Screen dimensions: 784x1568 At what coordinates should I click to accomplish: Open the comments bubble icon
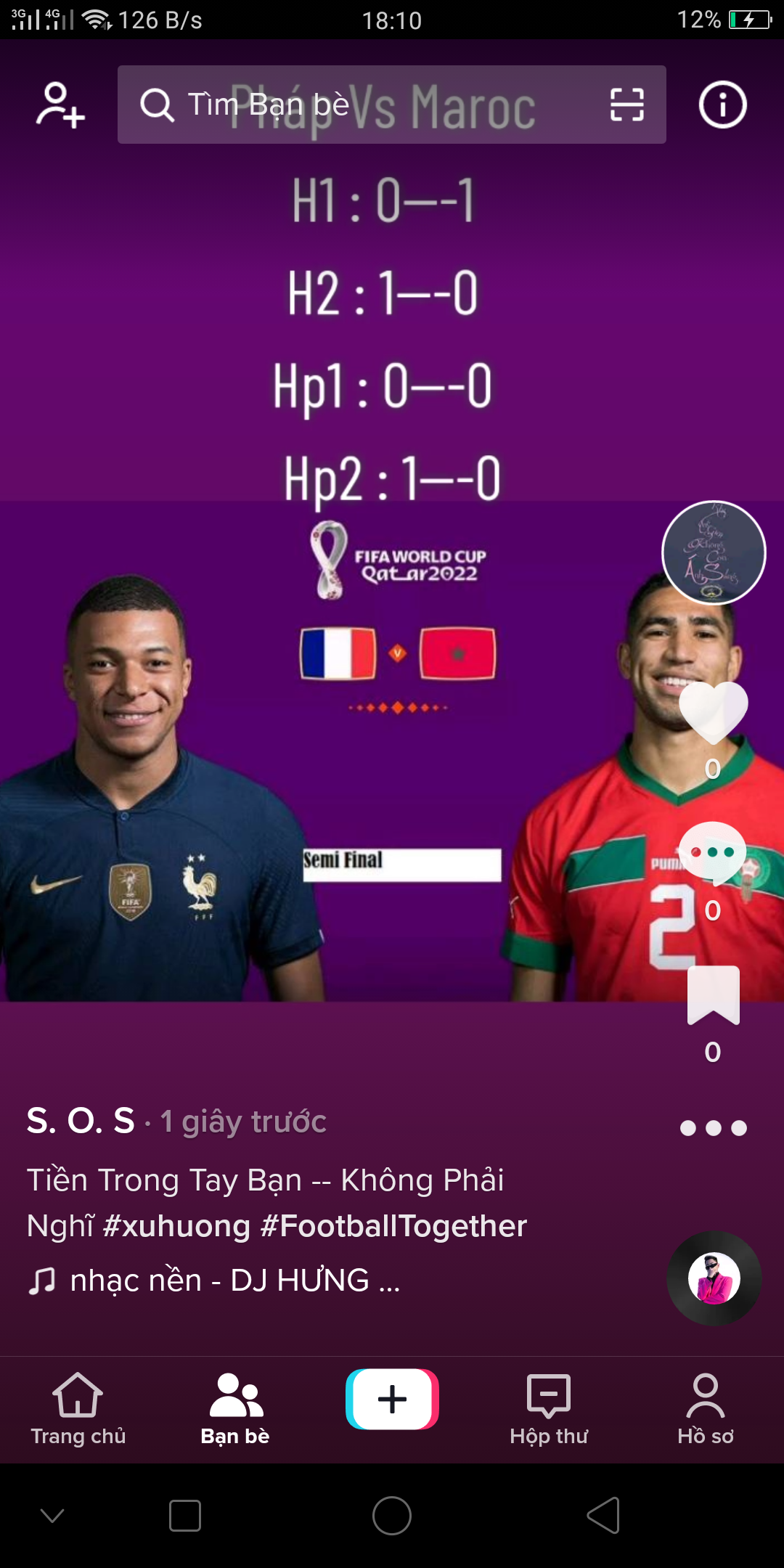coord(713,854)
